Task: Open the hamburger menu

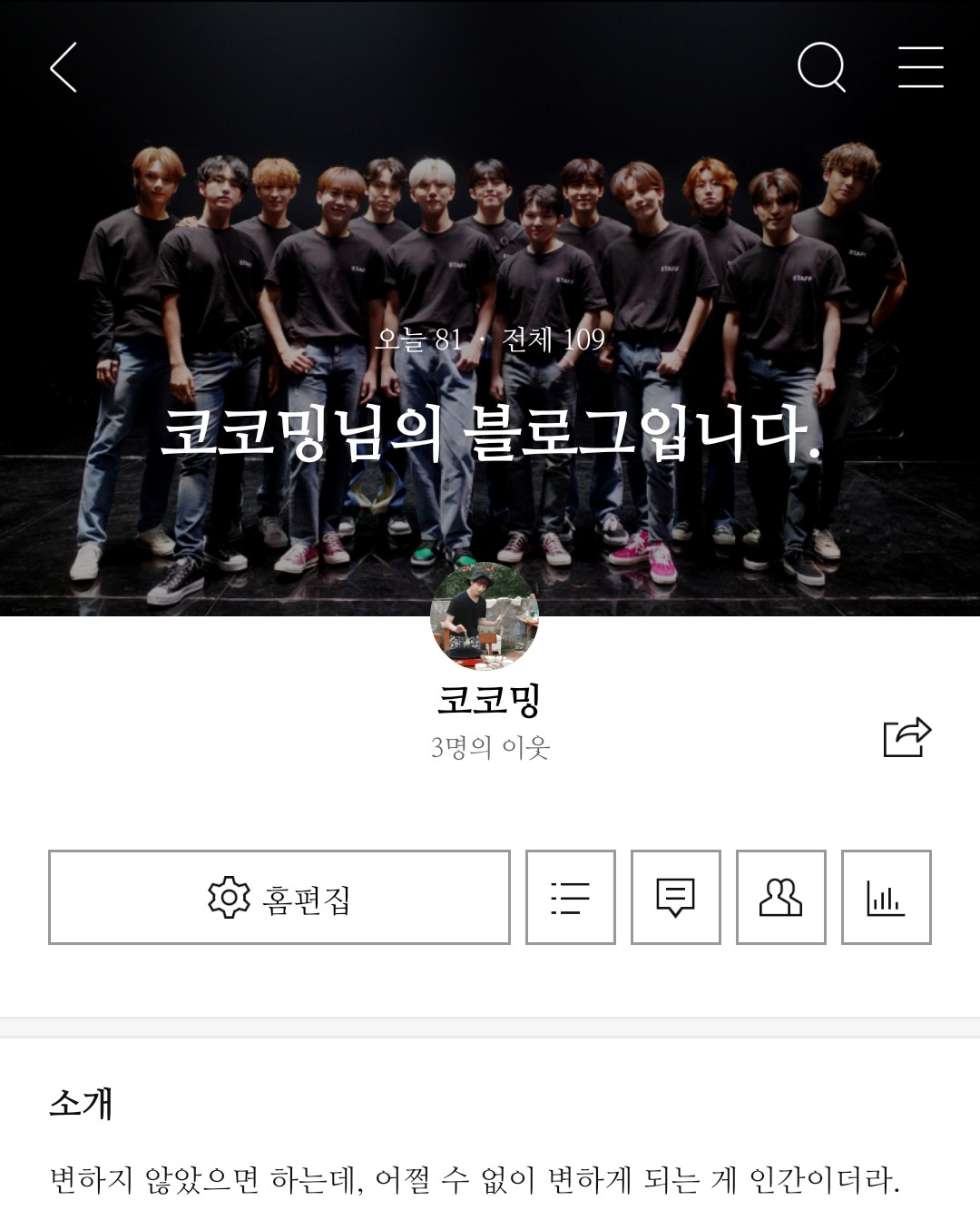Action: pos(920,67)
